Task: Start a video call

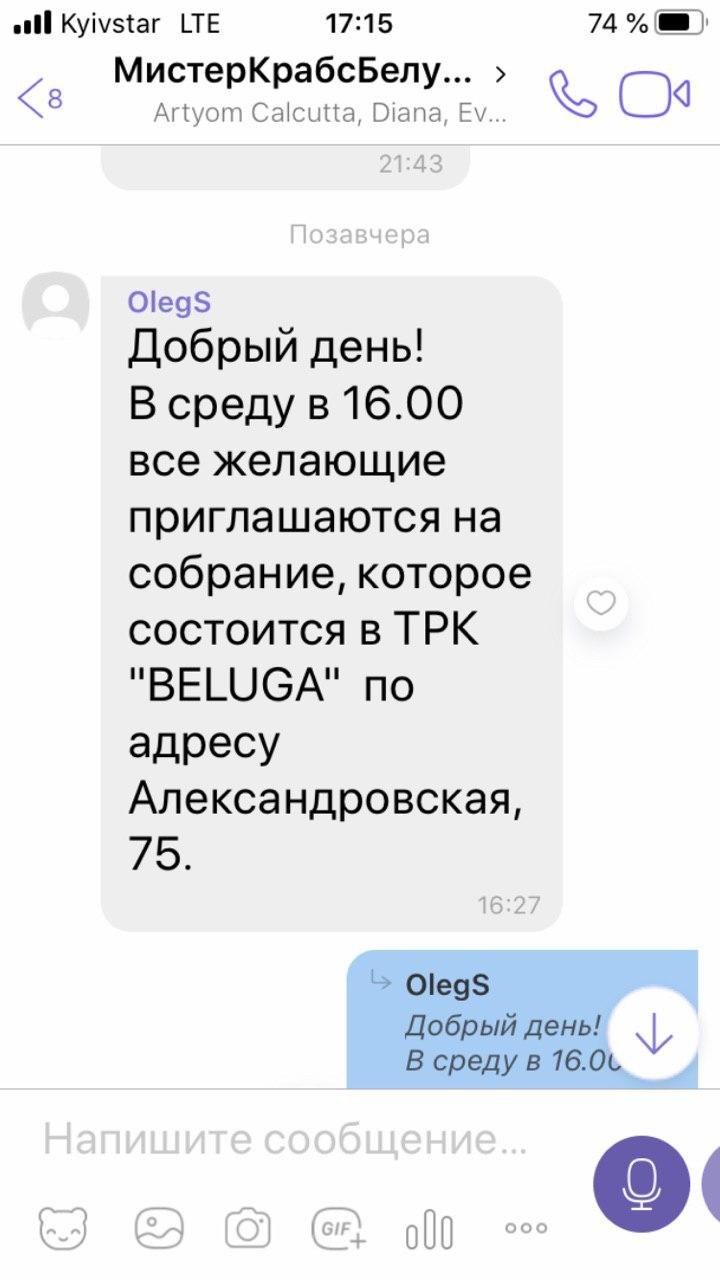Action: point(654,95)
